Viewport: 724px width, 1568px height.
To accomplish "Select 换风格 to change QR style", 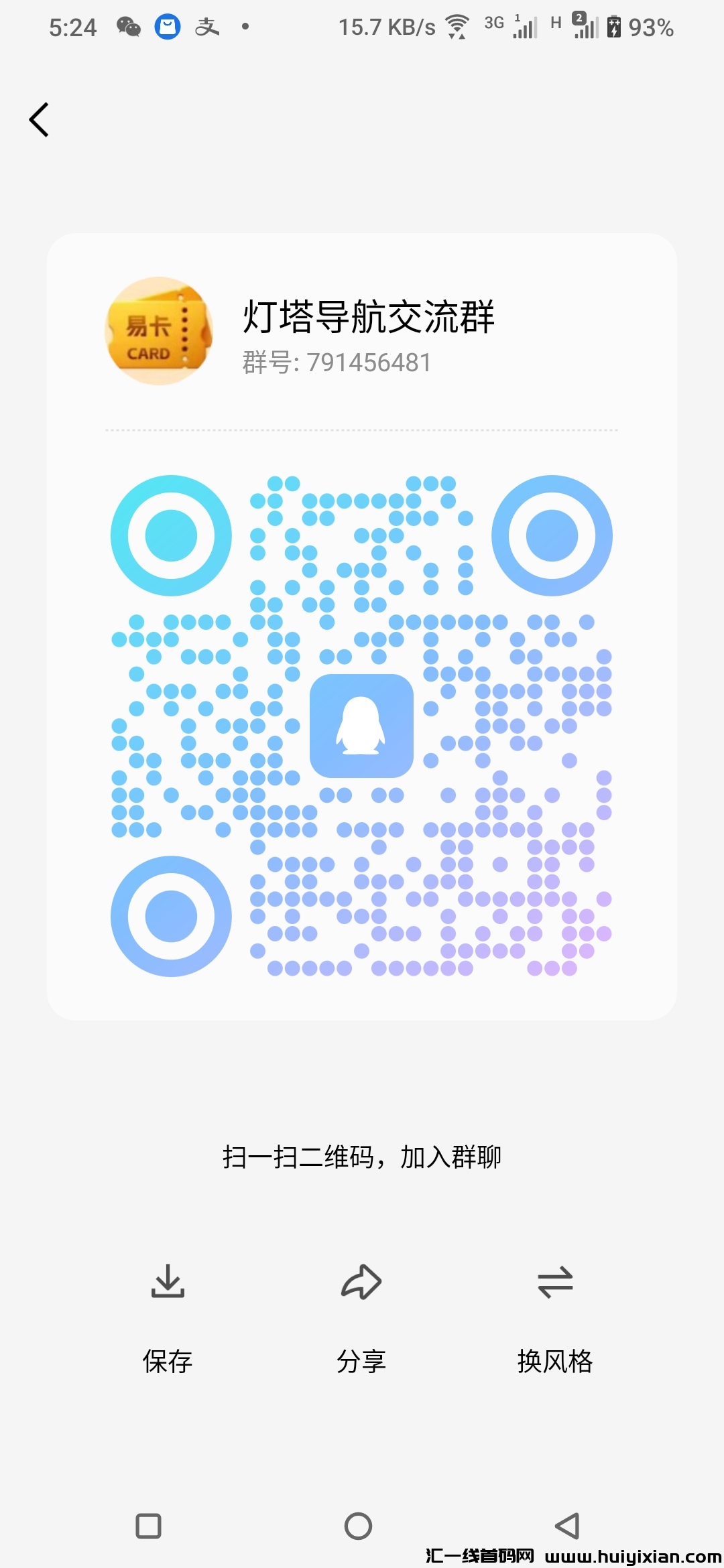I will click(x=555, y=1362).
